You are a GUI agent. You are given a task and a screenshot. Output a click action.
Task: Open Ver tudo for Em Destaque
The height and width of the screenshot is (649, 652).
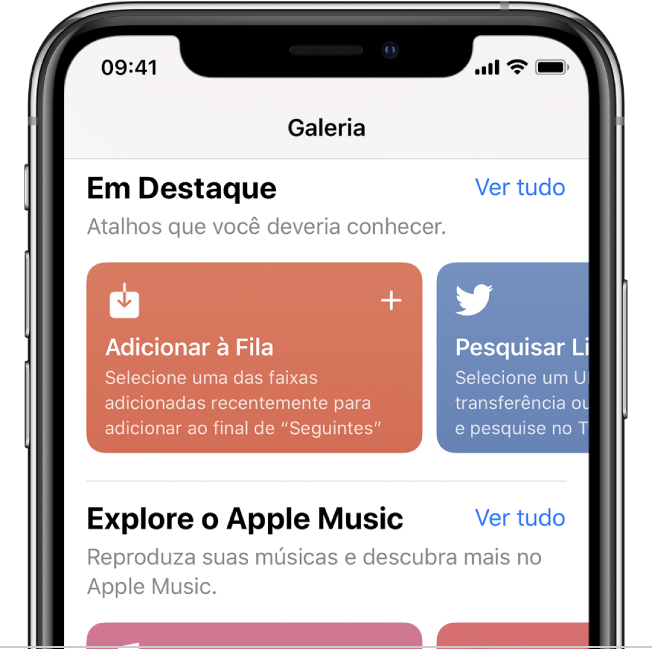click(520, 187)
